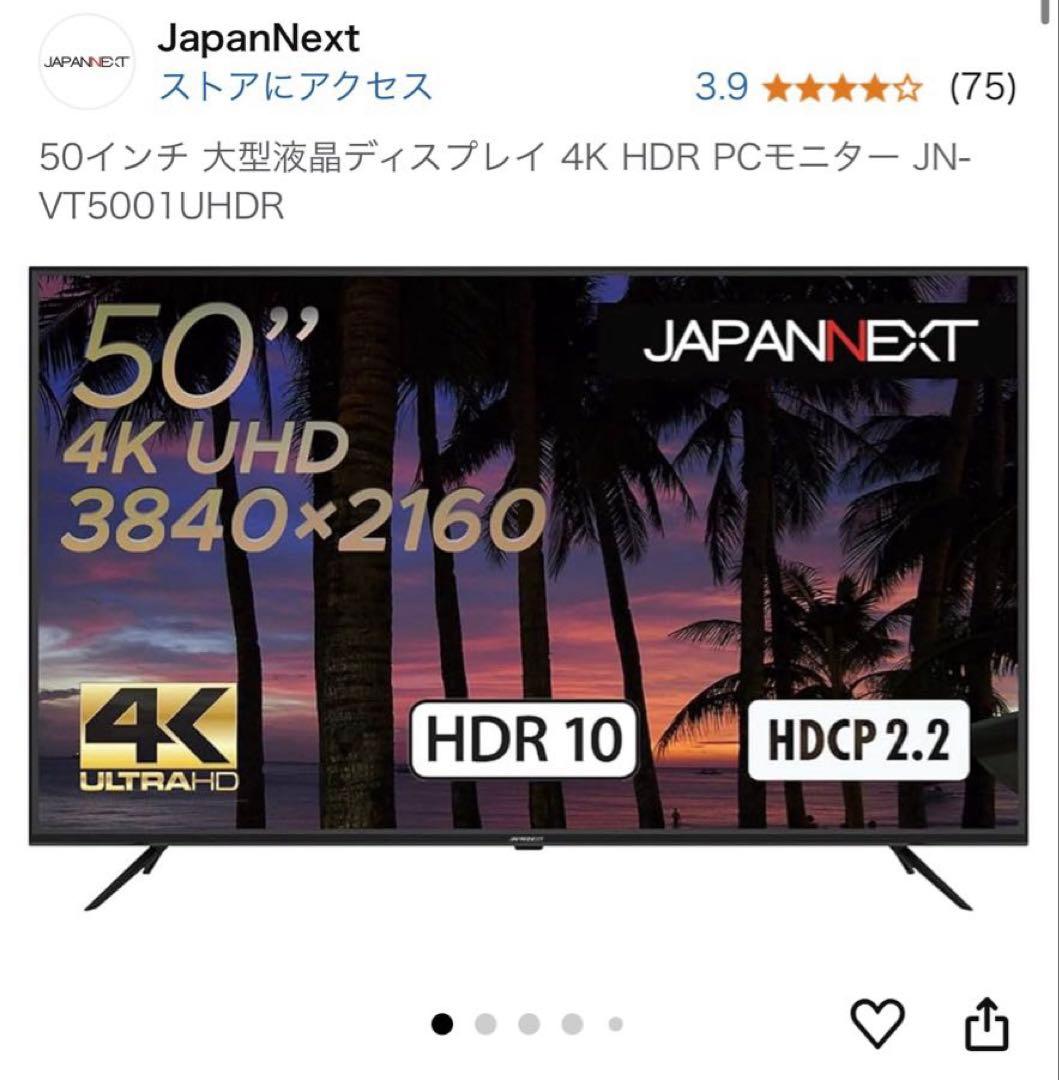The width and height of the screenshot is (1059, 1080).
Task: Tap the heart icon to favorite this item
Action: tap(878, 1025)
